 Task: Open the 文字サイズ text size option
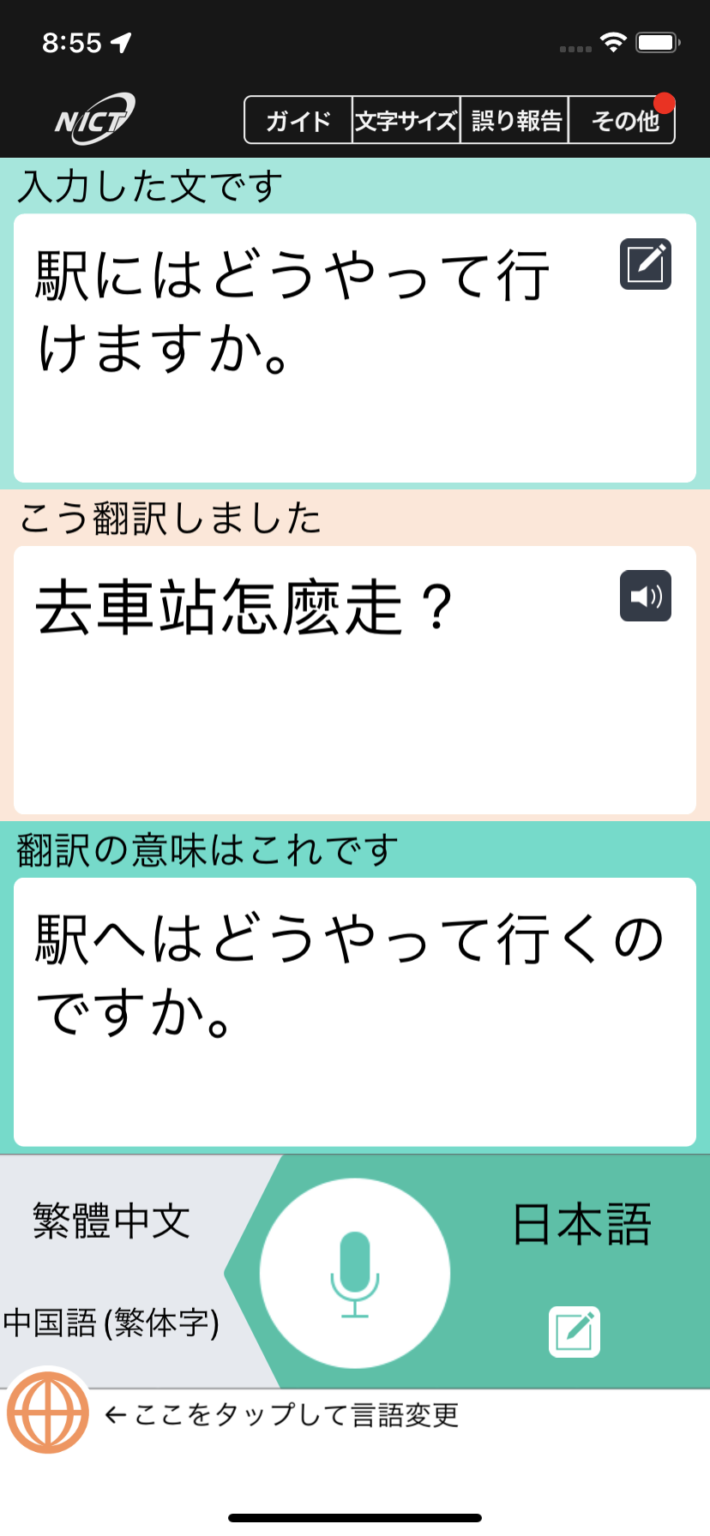[x=406, y=122]
